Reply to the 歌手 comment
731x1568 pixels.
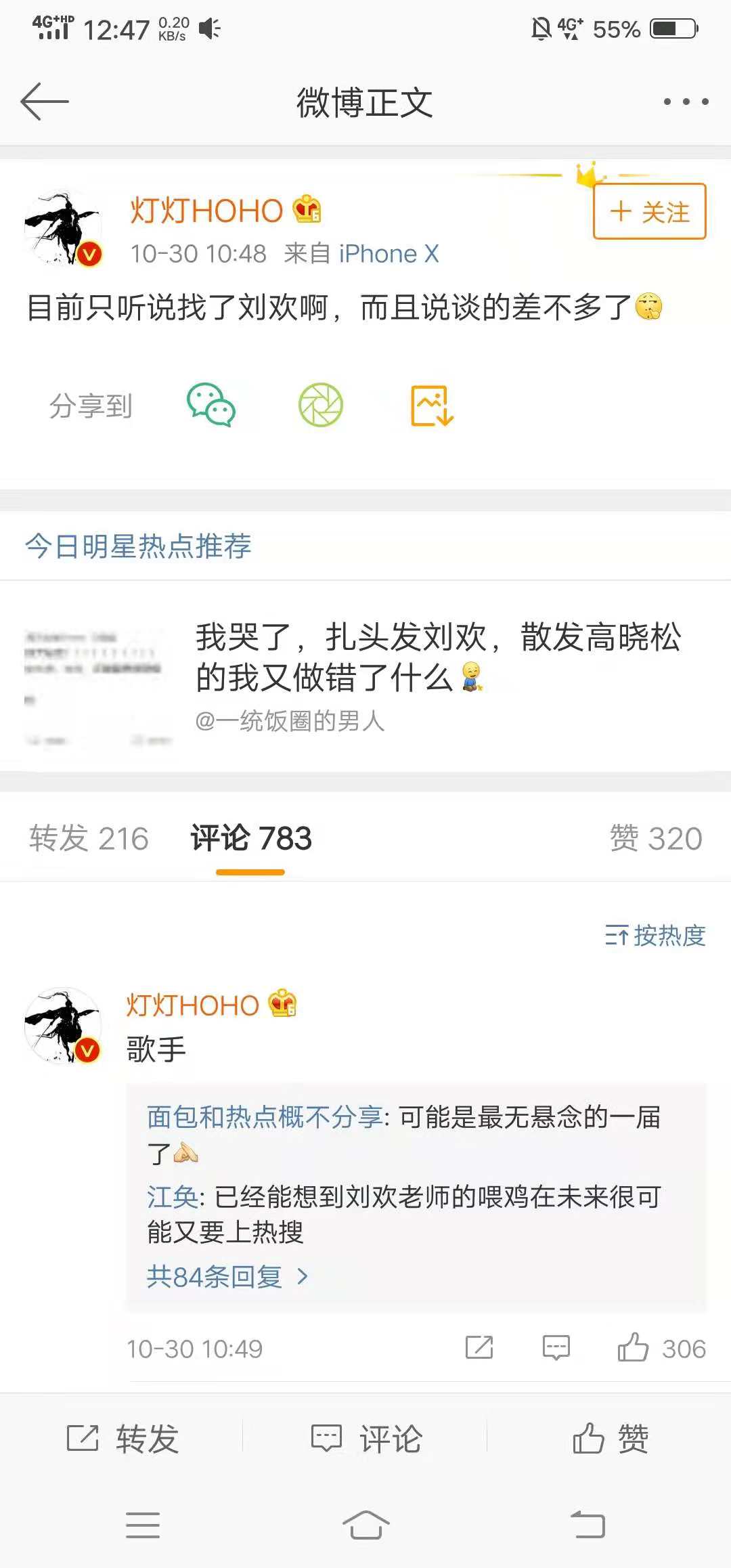(556, 1348)
